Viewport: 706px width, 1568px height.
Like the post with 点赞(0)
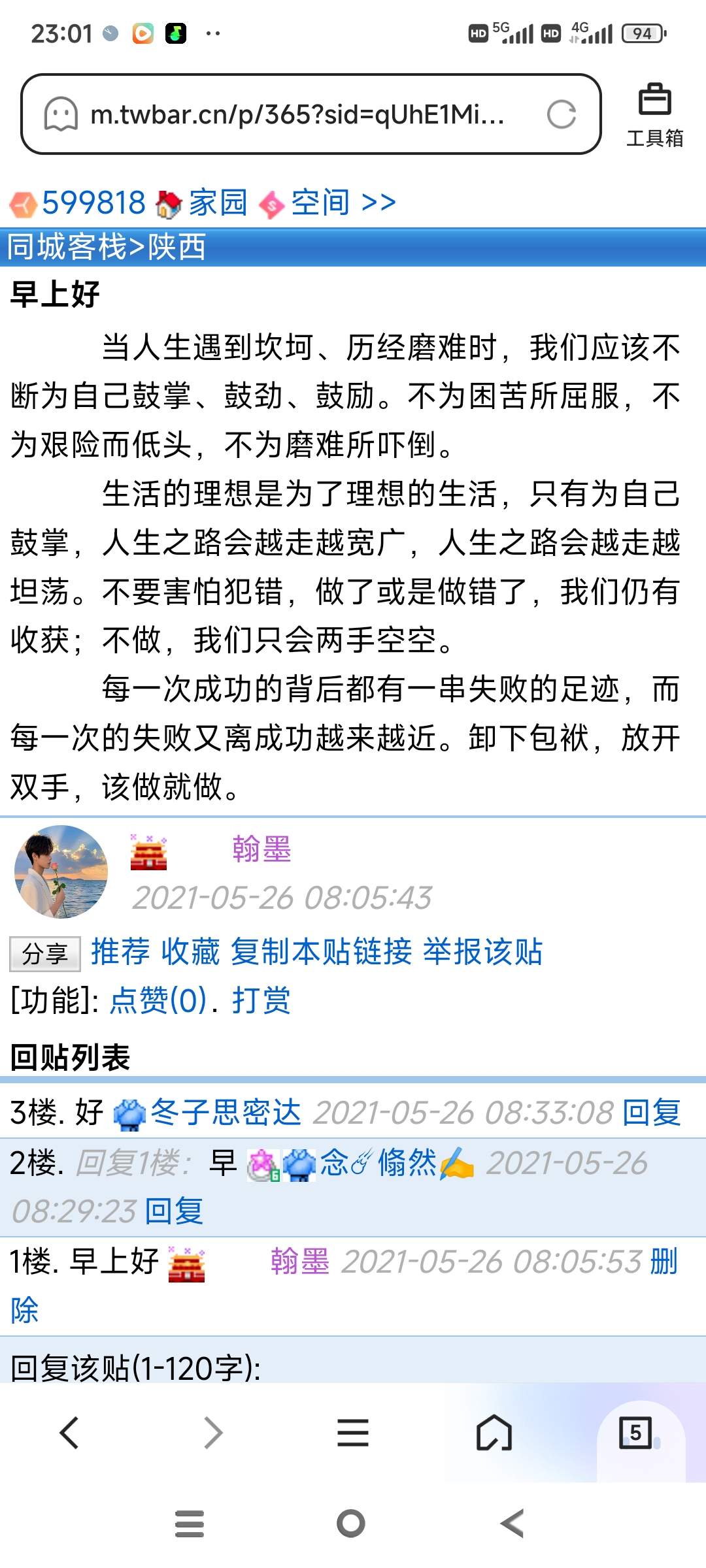tap(158, 1000)
